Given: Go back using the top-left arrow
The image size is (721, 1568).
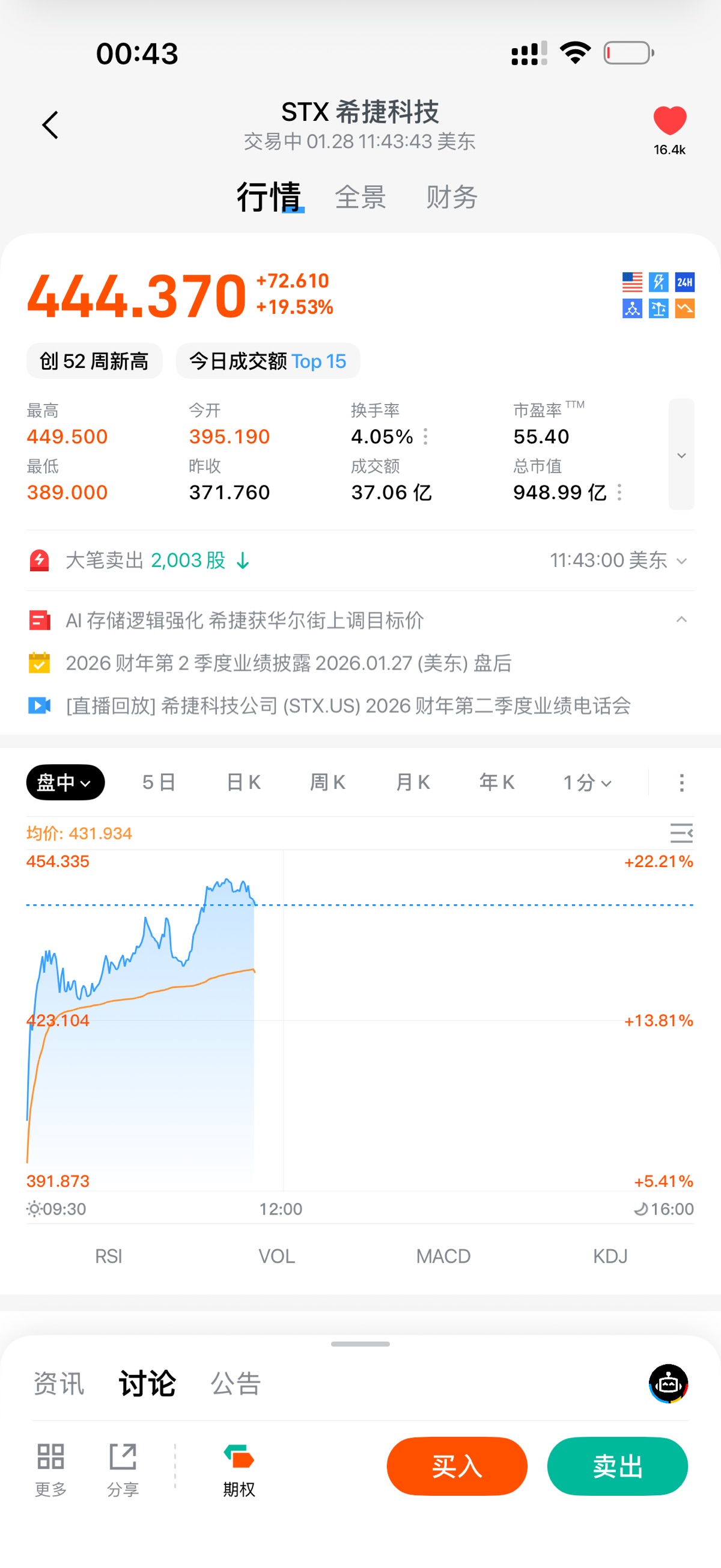Looking at the screenshot, I should (50, 126).
